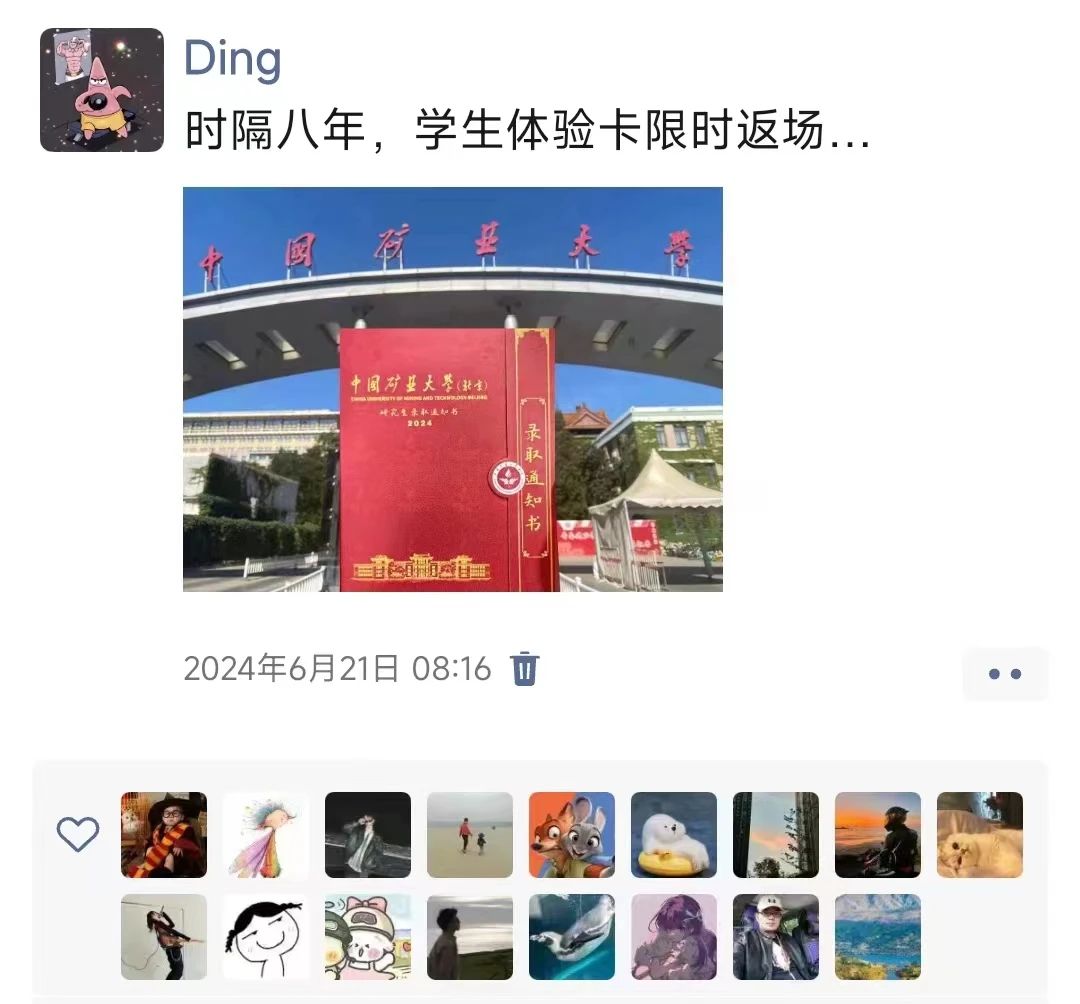Open the liker with white cat avatar

tap(980, 835)
